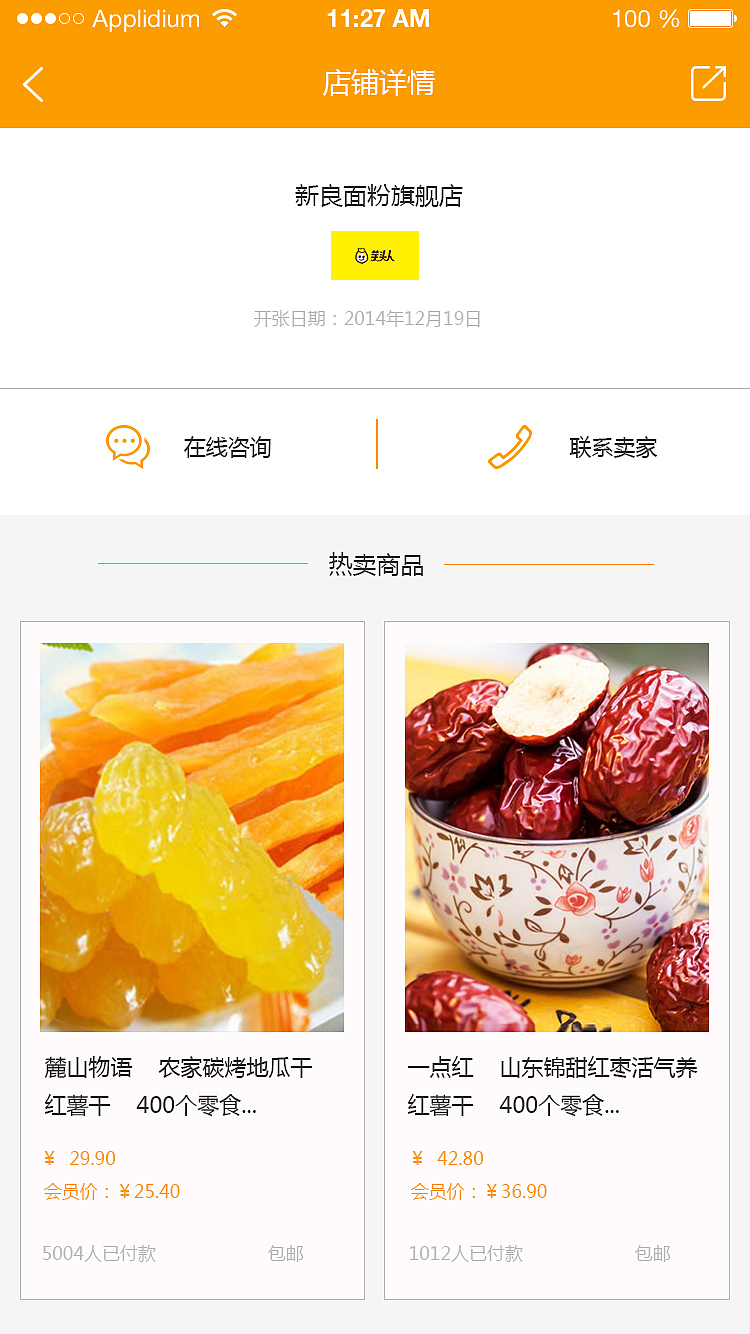Viewport: 750px width, 1334px height.
Task: Start 在线咨询 online chat
Action: (x=189, y=447)
